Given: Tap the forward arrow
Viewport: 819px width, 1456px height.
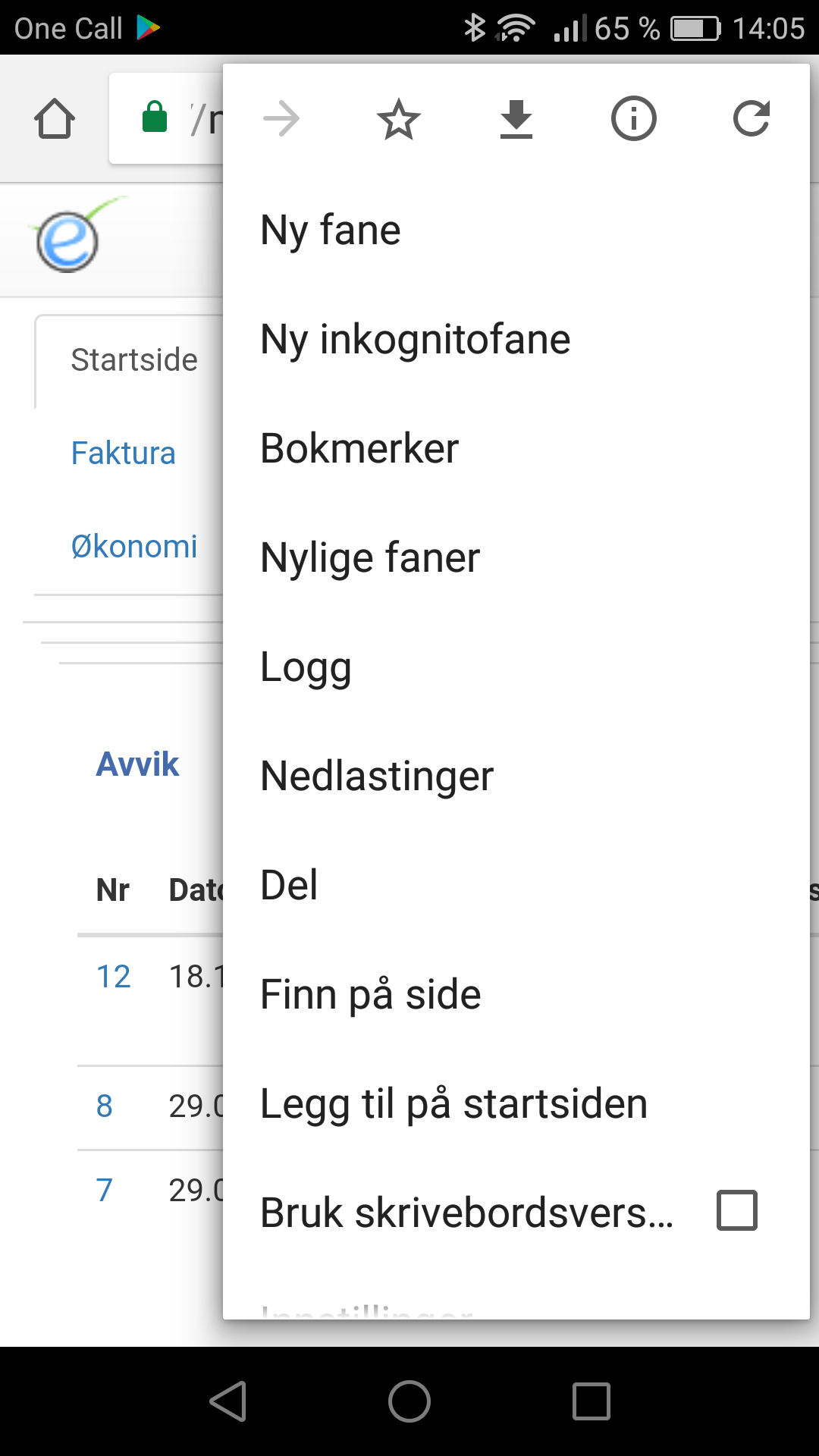Looking at the screenshot, I should click(x=281, y=119).
